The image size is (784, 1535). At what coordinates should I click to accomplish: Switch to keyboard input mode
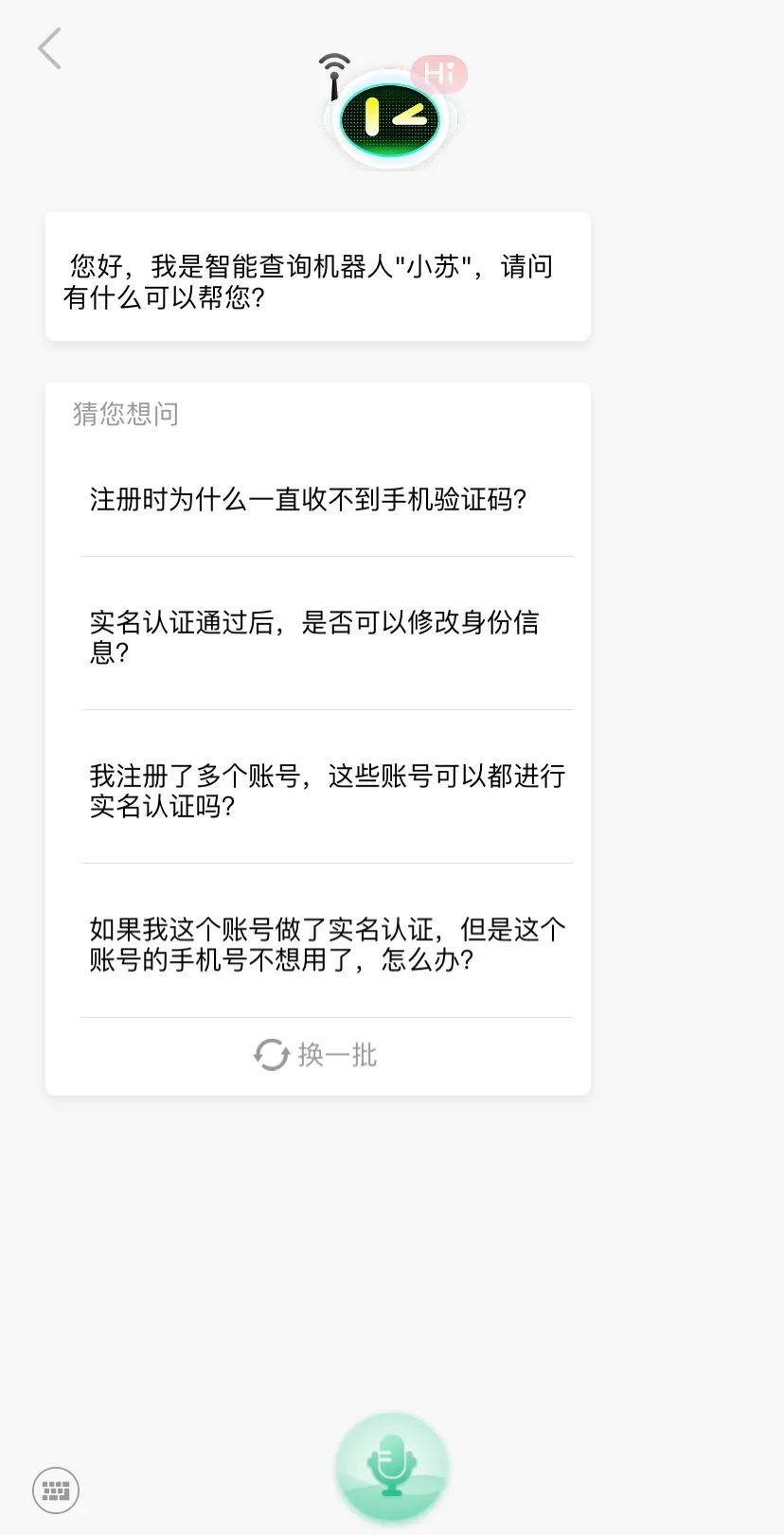click(x=56, y=1490)
